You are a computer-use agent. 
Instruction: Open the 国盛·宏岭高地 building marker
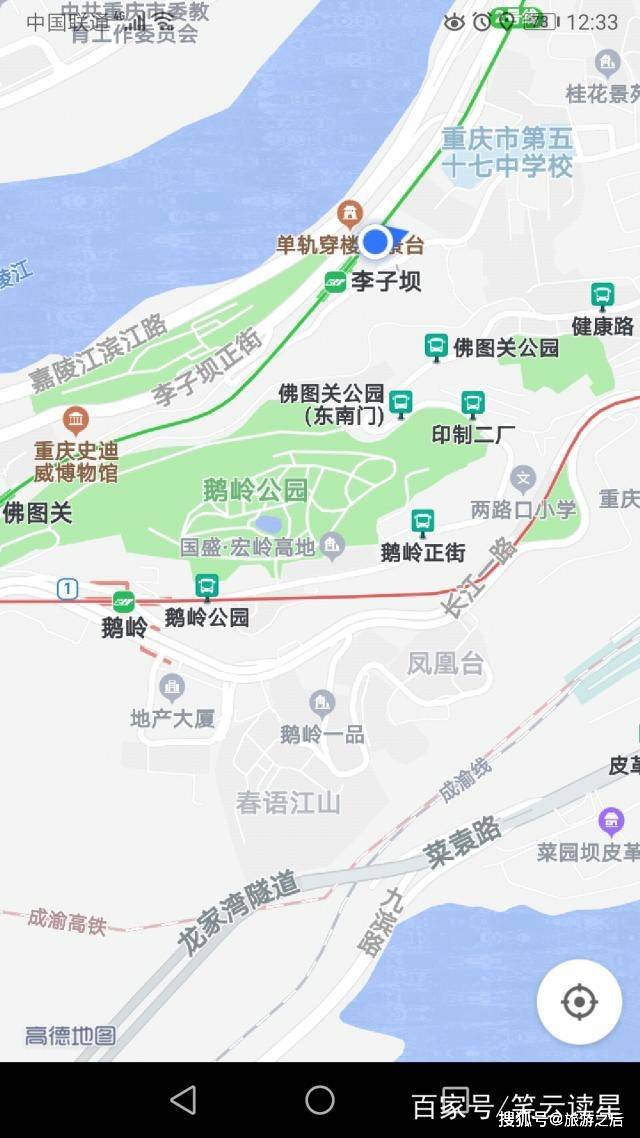coord(332,547)
